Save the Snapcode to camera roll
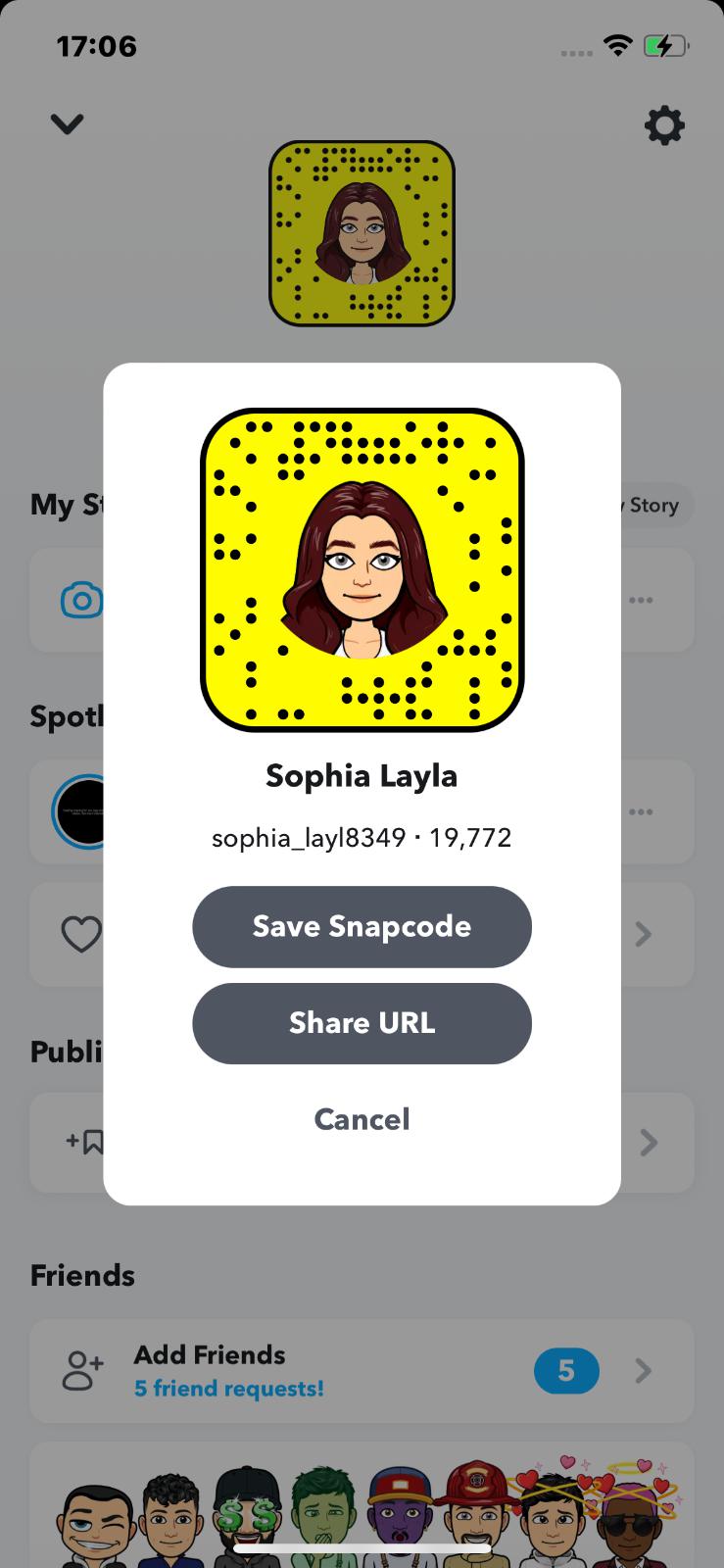Image resolution: width=724 pixels, height=1568 pixels. pos(362,926)
